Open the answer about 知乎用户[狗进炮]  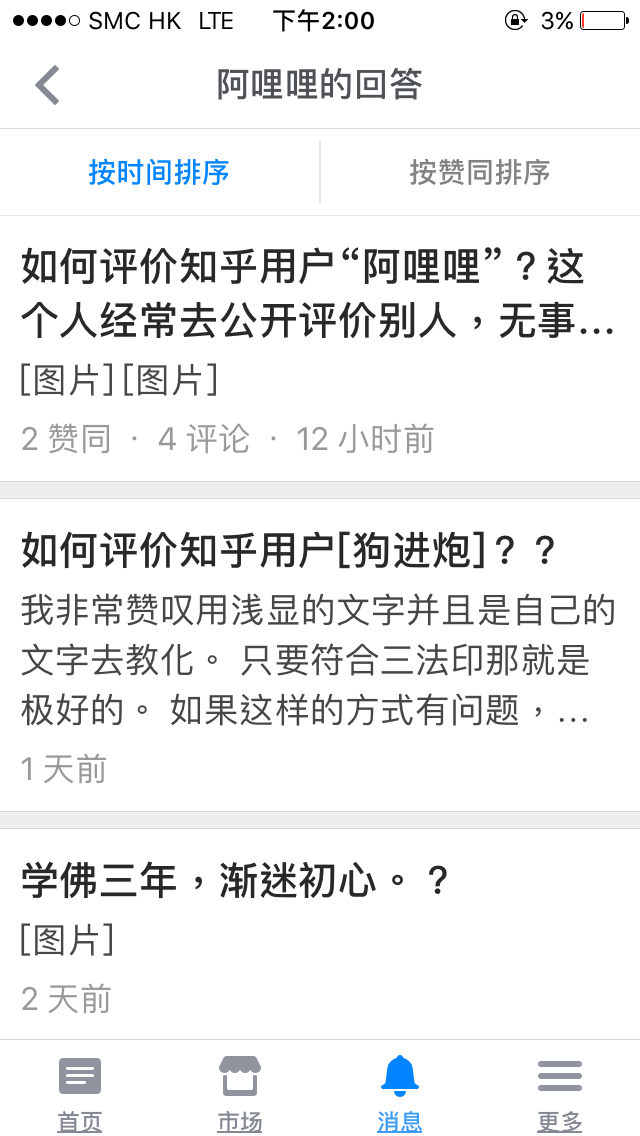[320, 655]
